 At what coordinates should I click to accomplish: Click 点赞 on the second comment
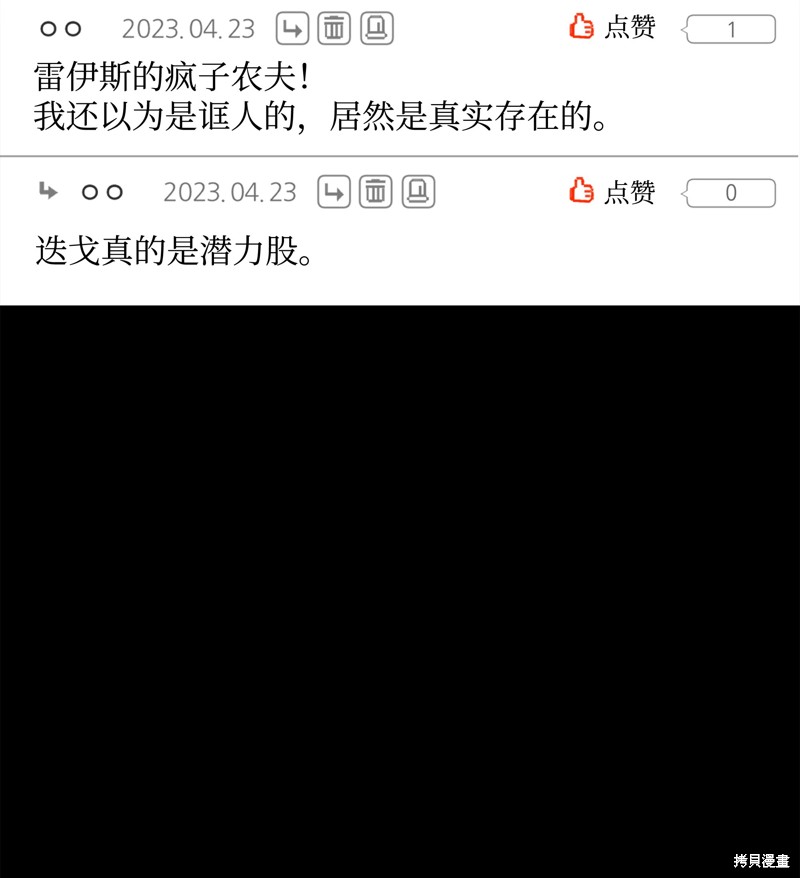(630, 192)
